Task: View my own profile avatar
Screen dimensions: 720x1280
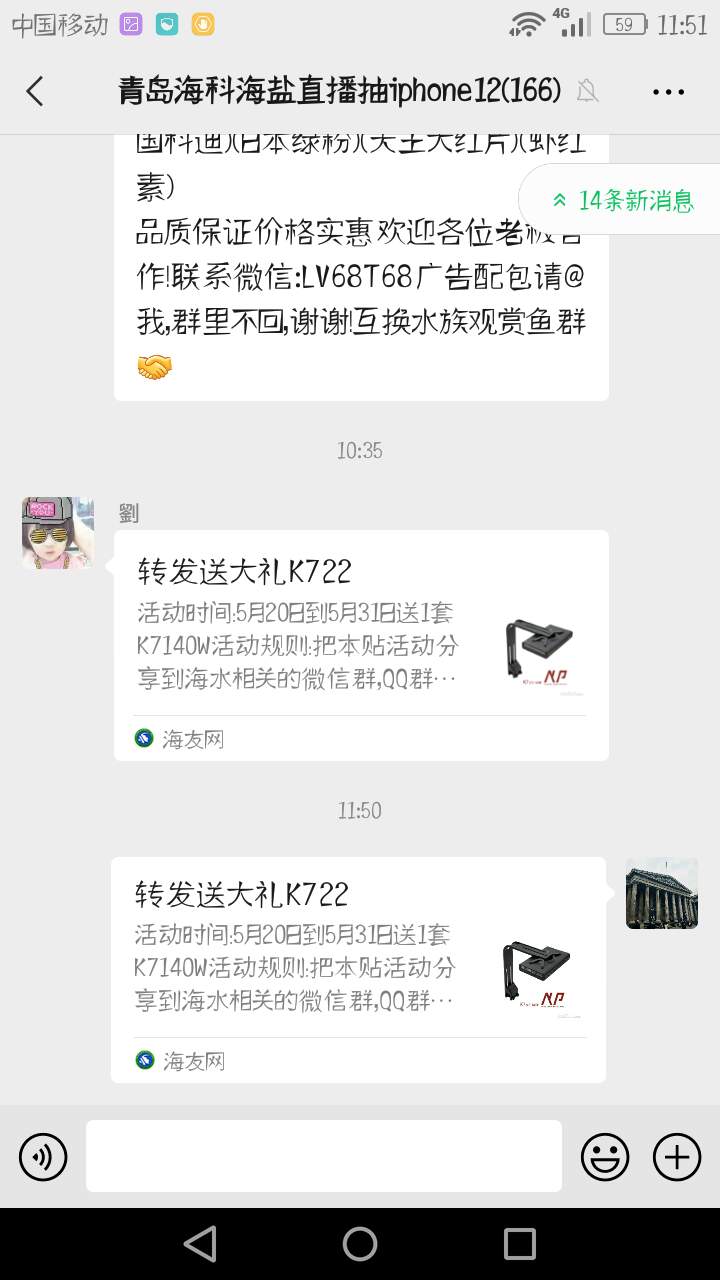Action: pyautogui.click(x=662, y=893)
